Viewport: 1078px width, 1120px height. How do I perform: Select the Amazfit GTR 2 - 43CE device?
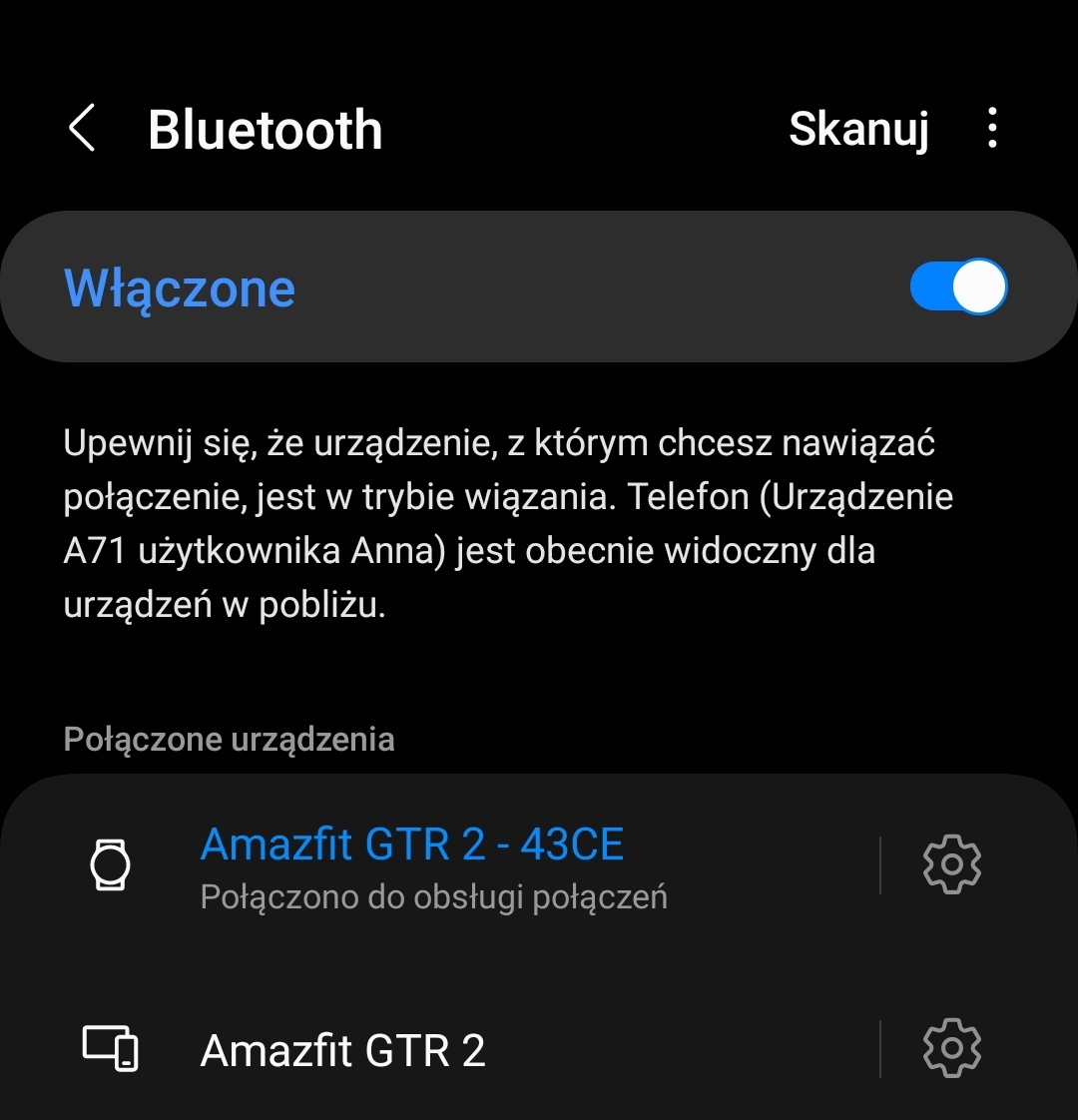412,864
